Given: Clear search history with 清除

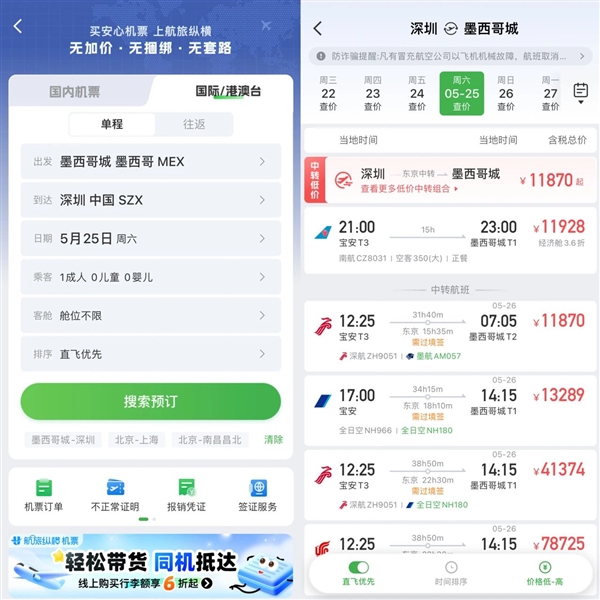Looking at the screenshot, I should (273, 439).
